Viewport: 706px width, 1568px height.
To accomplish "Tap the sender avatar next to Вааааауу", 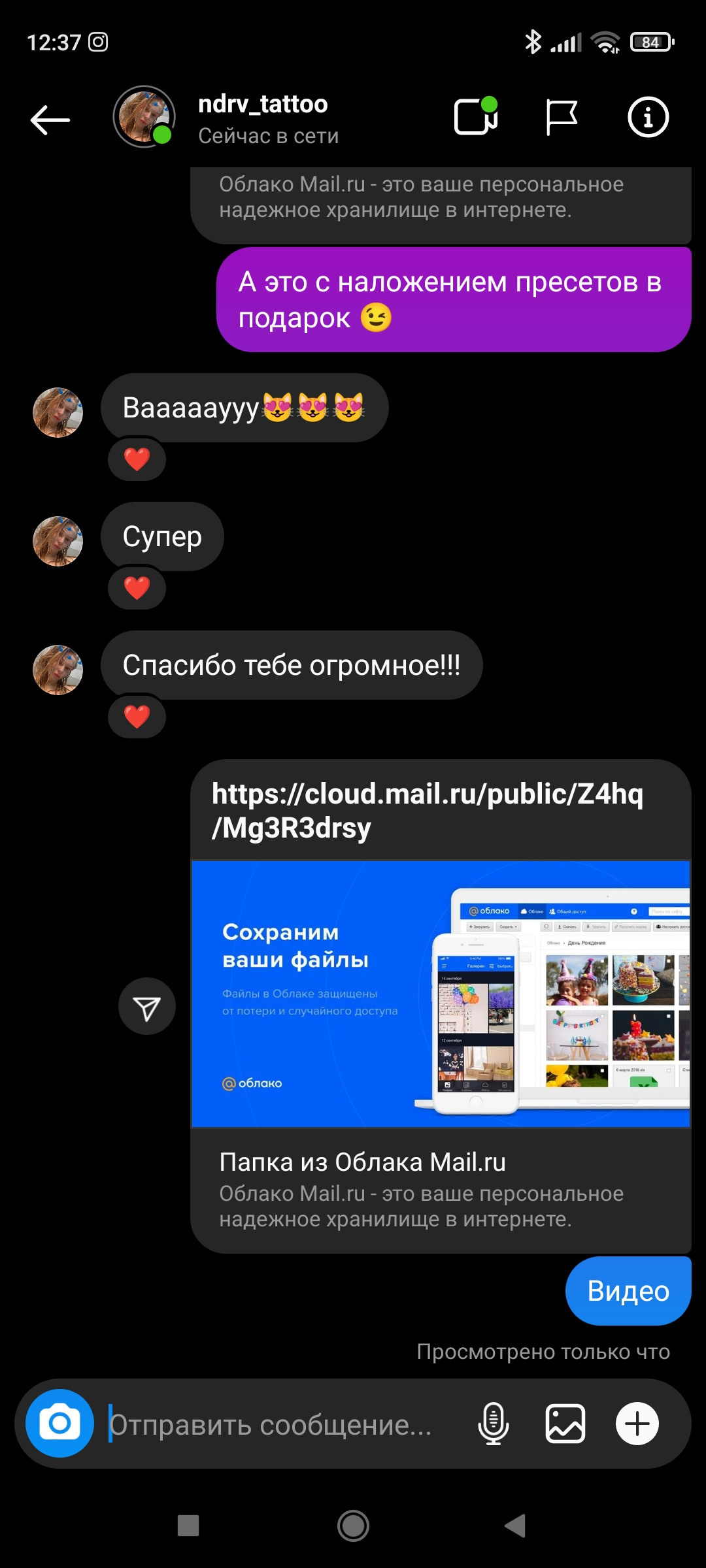I will (58, 412).
